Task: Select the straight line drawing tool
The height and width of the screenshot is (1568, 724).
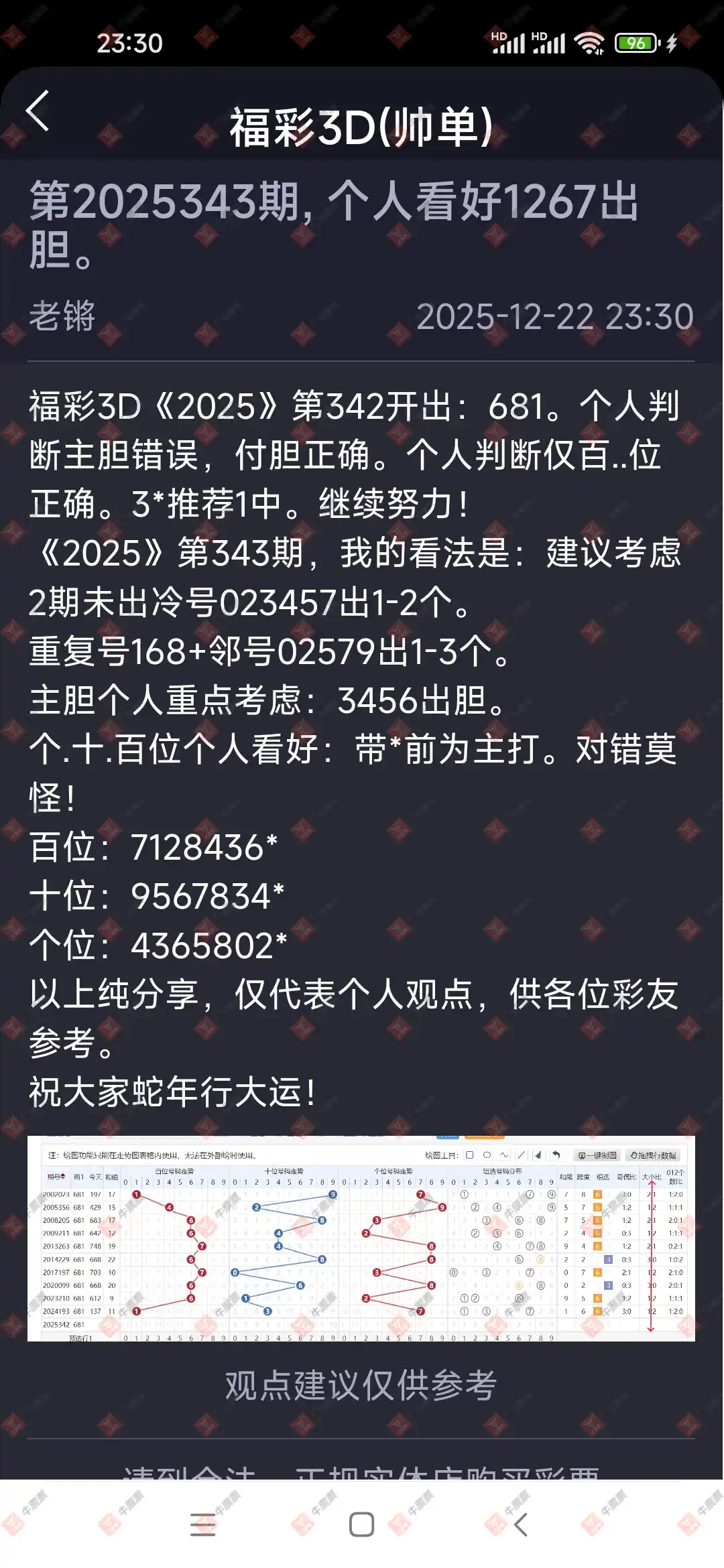Action: [522, 1154]
